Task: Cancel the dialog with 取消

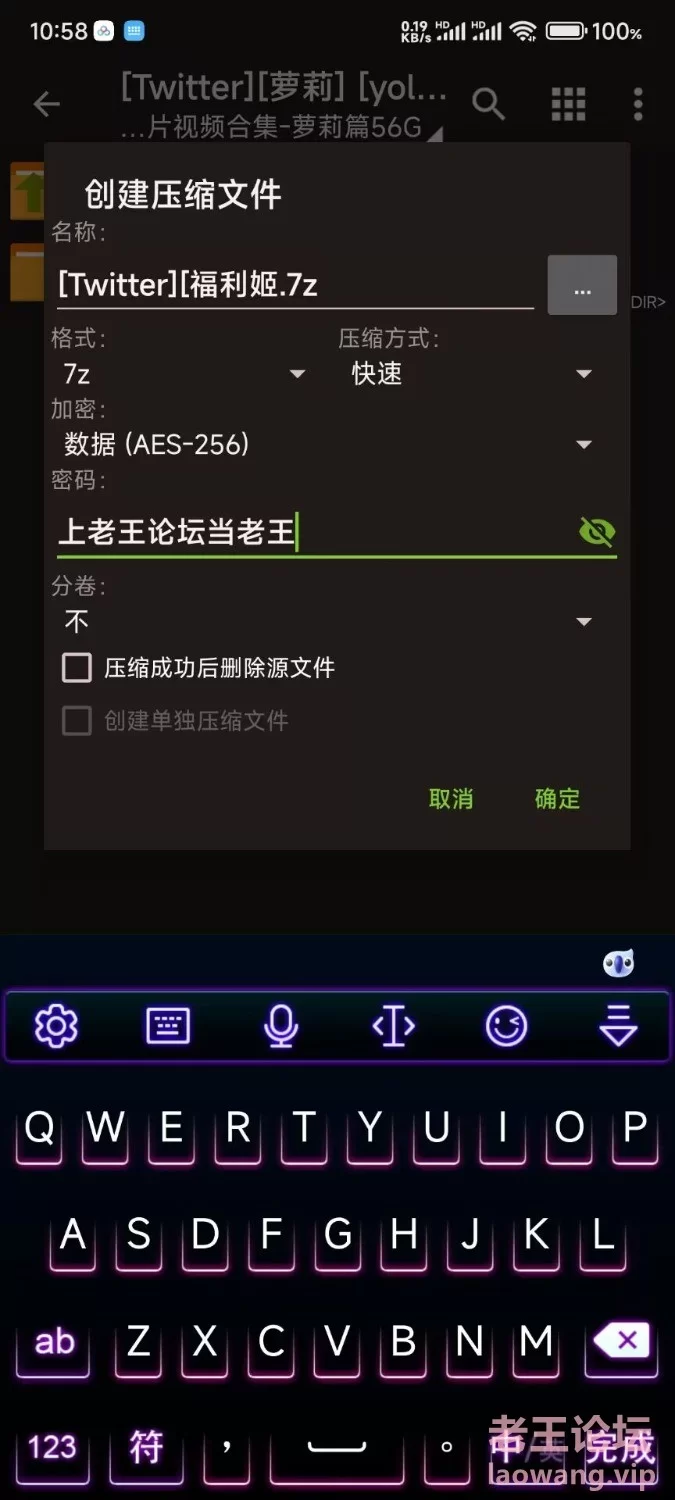Action: (451, 799)
